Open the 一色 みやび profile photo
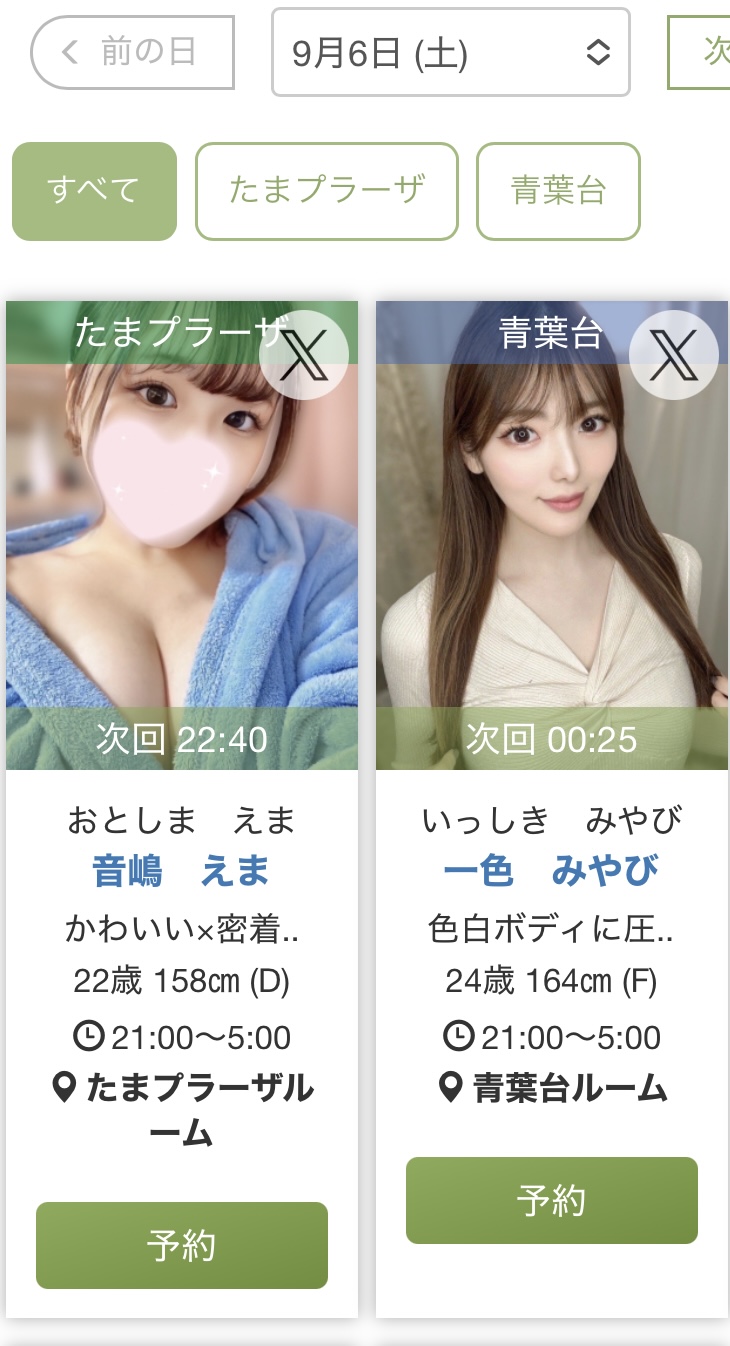 tap(551, 550)
